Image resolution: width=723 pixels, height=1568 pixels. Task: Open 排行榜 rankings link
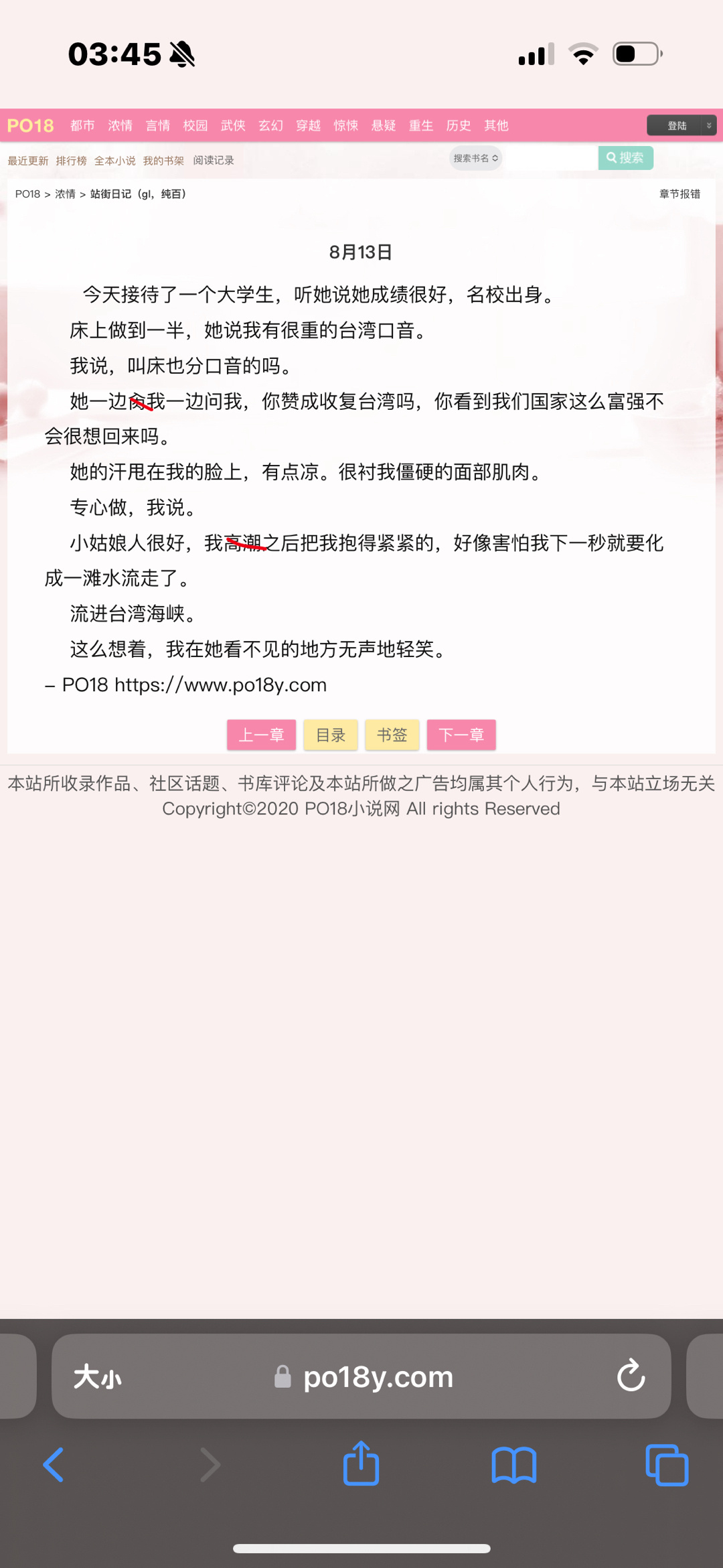point(71,161)
